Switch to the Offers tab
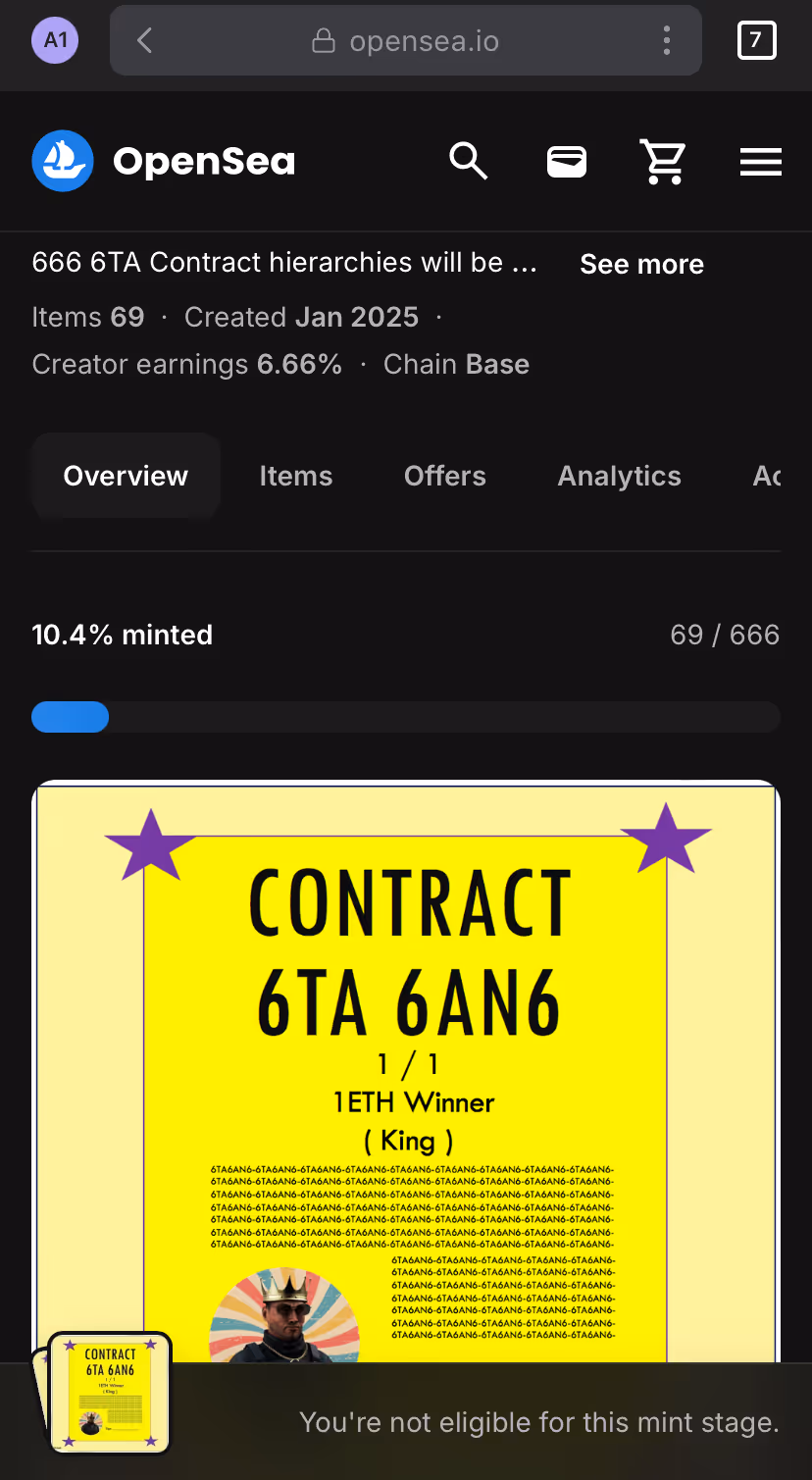 click(x=444, y=476)
